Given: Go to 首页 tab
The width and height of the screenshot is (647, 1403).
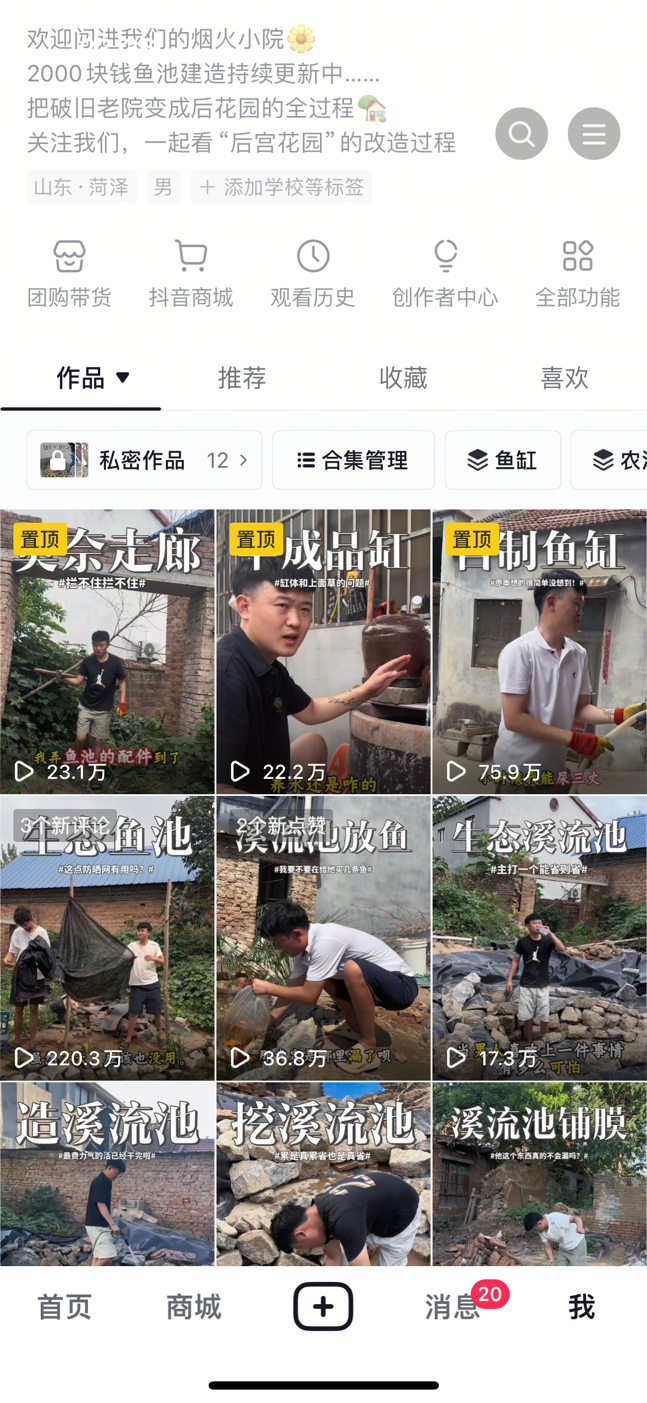Looking at the screenshot, I should 65,1307.
